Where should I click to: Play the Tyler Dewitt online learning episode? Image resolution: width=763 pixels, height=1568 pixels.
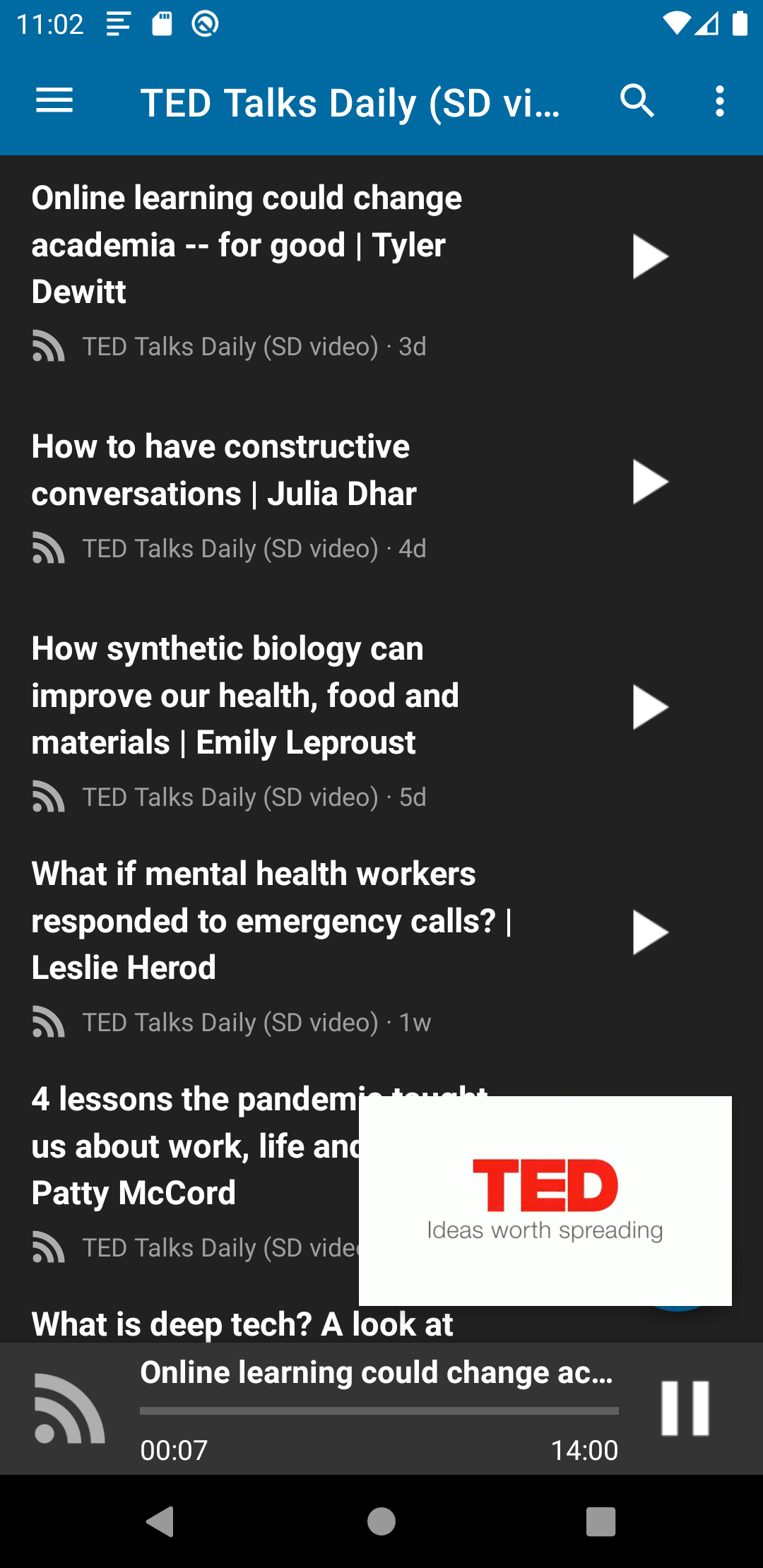click(x=650, y=256)
